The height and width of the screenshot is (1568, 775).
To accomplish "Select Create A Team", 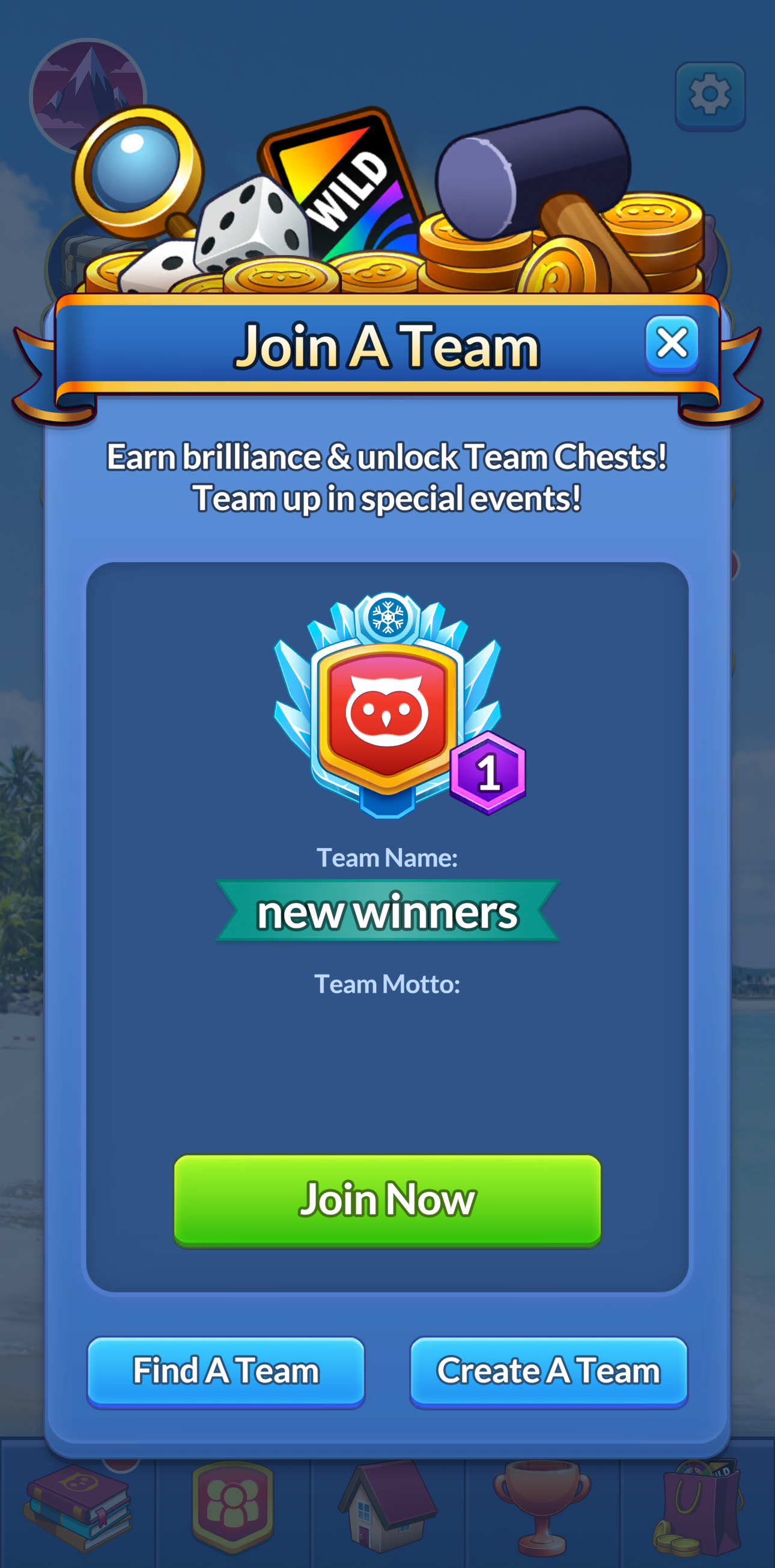I will 549,1371.
